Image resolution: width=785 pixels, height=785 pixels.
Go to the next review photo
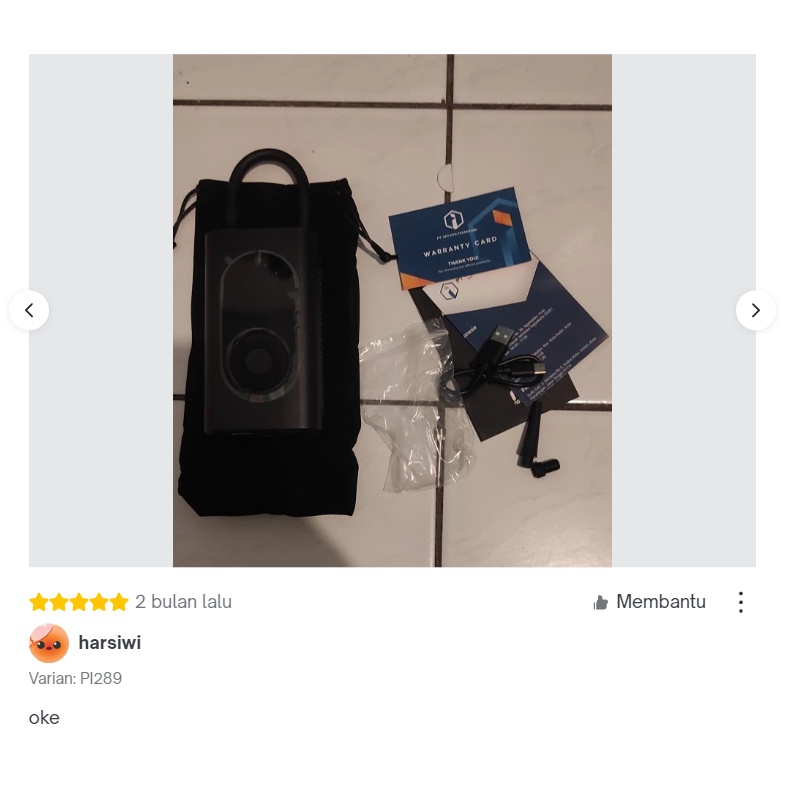point(755,310)
